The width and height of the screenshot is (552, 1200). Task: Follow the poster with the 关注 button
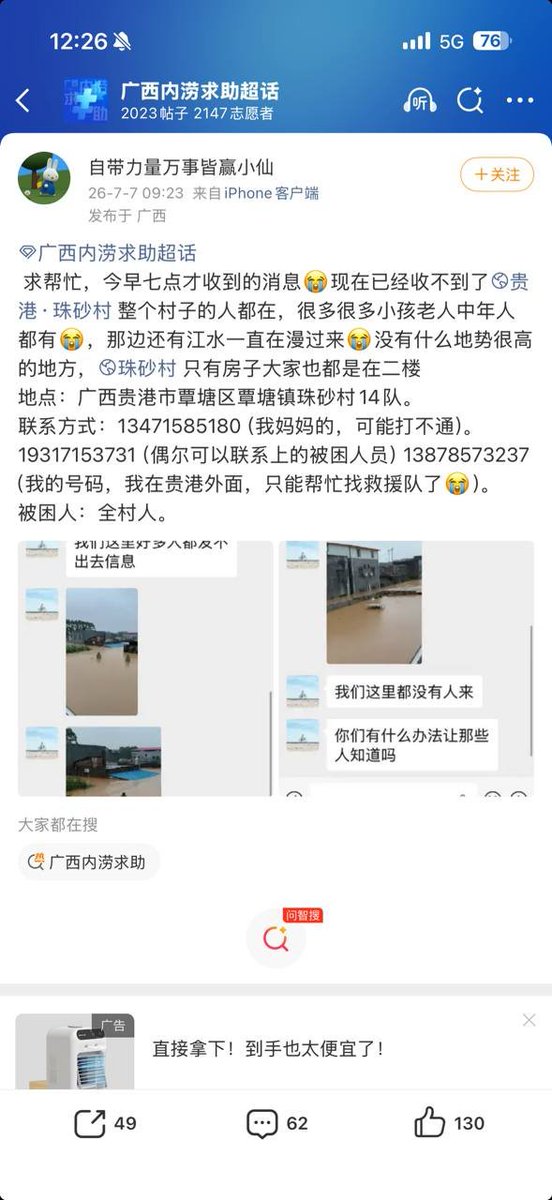click(497, 174)
